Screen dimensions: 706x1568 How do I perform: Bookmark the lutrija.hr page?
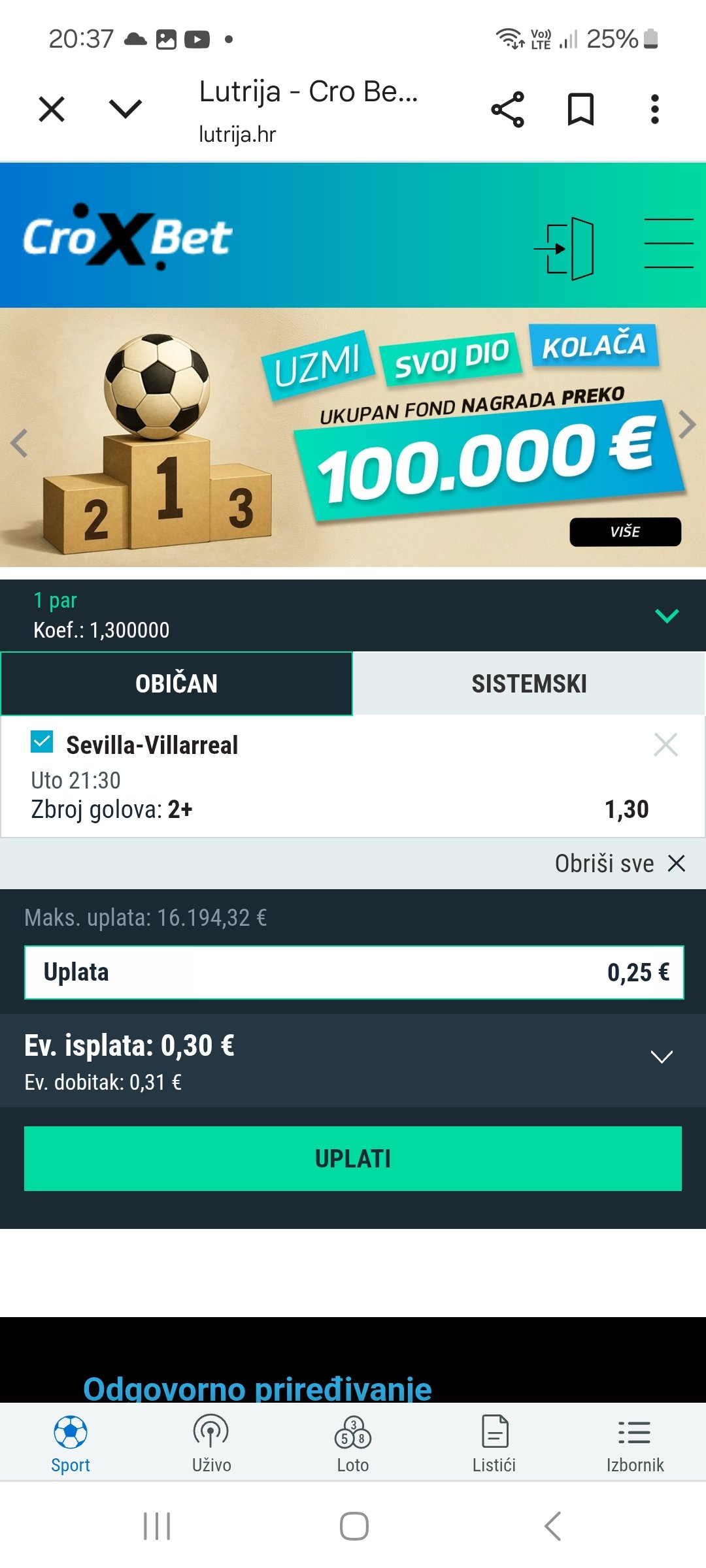coord(580,109)
